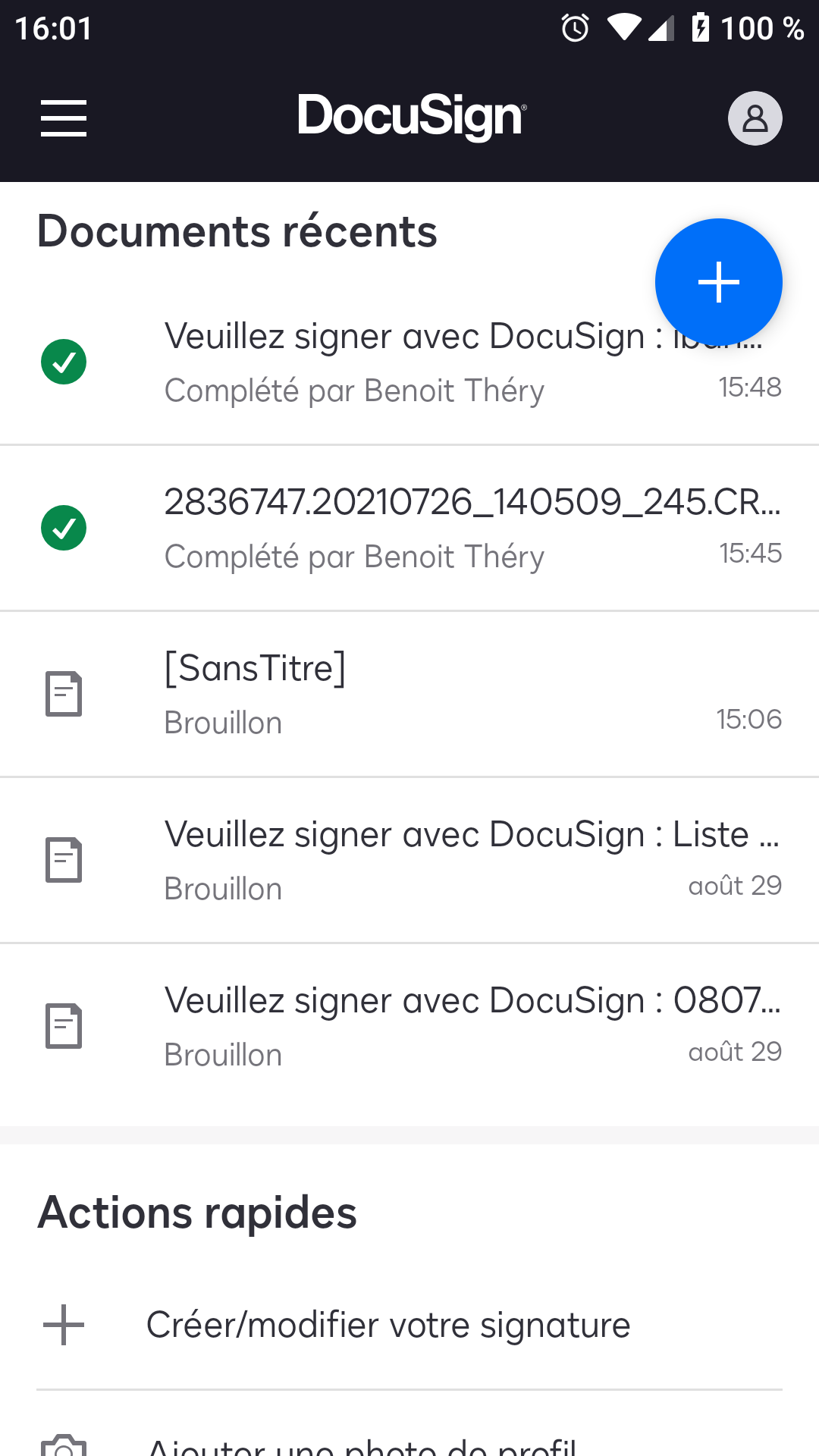Open the document completed by Benoit Théry at 15:48
This screenshot has width=819, height=1456.
(409, 362)
